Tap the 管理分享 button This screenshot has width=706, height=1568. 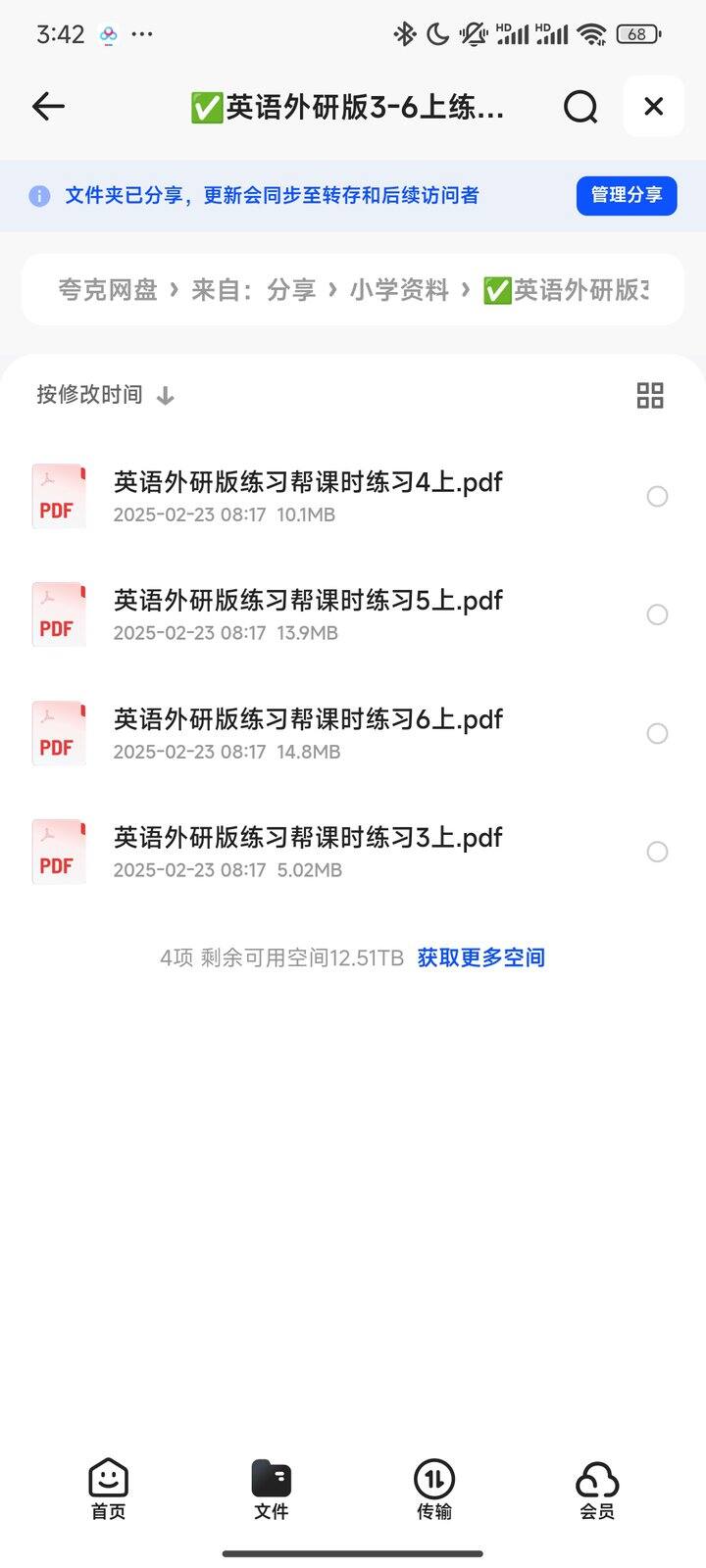pyautogui.click(x=627, y=195)
